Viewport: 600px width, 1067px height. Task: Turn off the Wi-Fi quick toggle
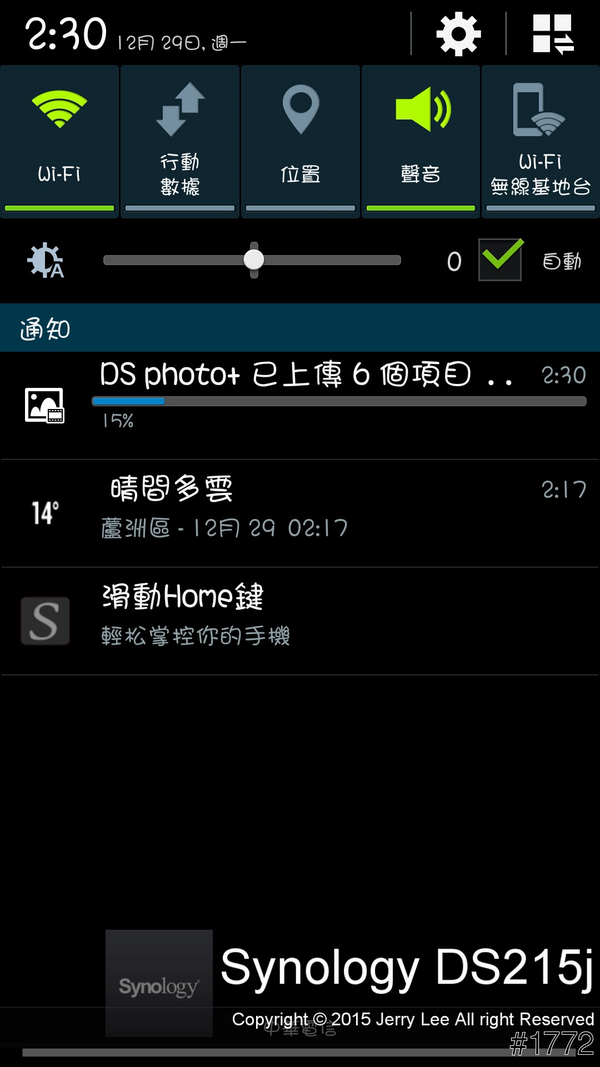[x=60, y=138]
